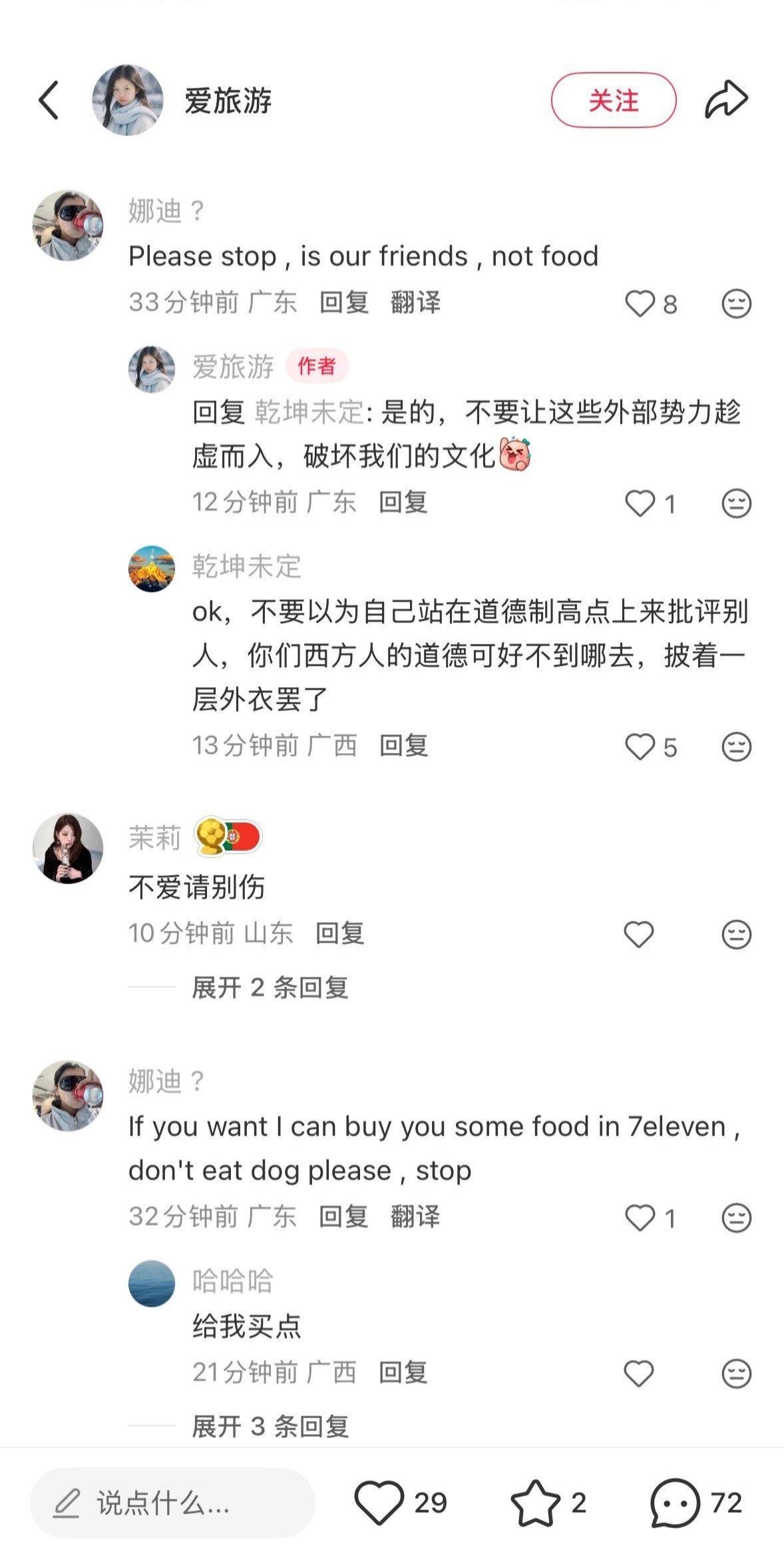Open comments via the bottom chat bubble icon
Screen dimensions: 784x1554
tap(675, 1503)
